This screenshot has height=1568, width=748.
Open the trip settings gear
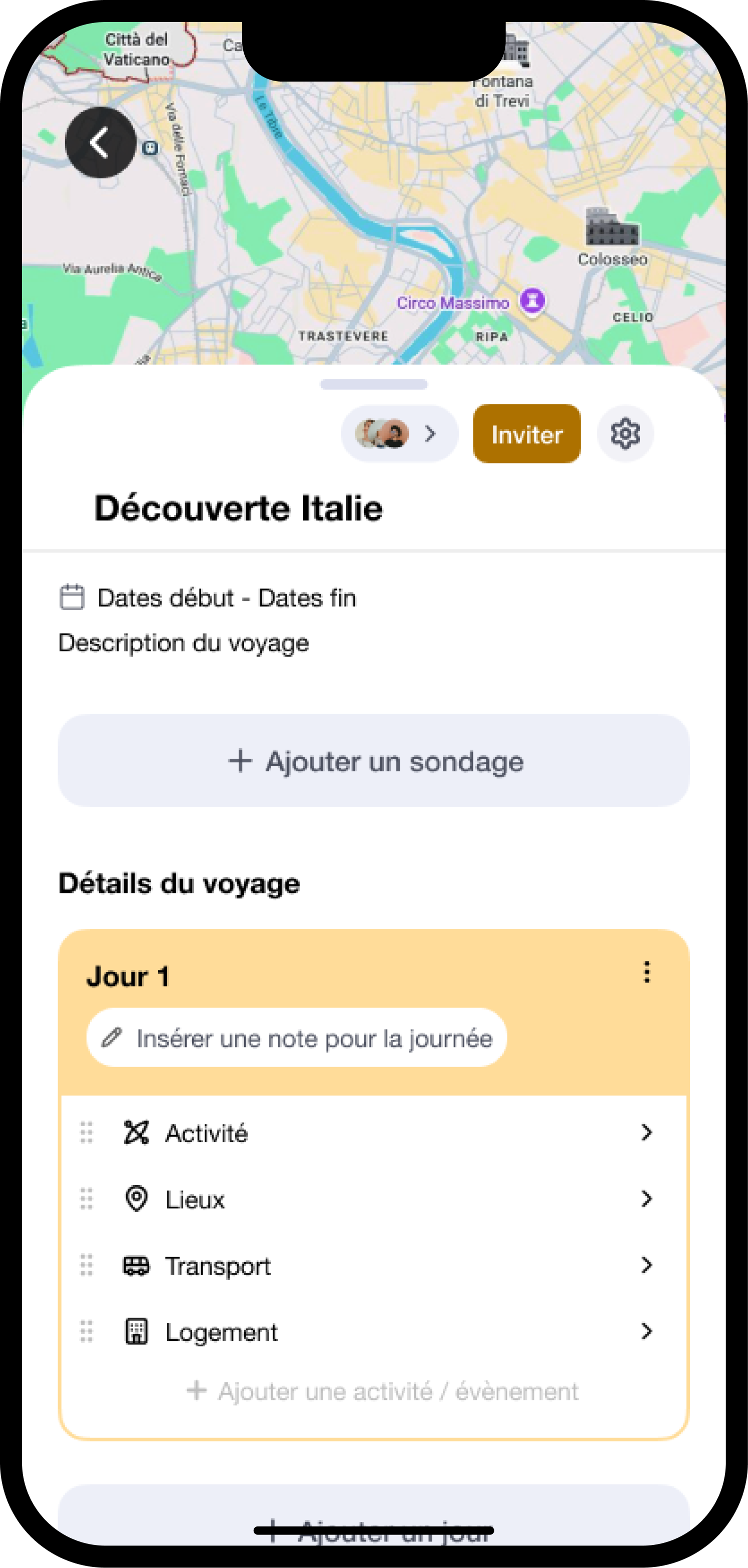625,434
